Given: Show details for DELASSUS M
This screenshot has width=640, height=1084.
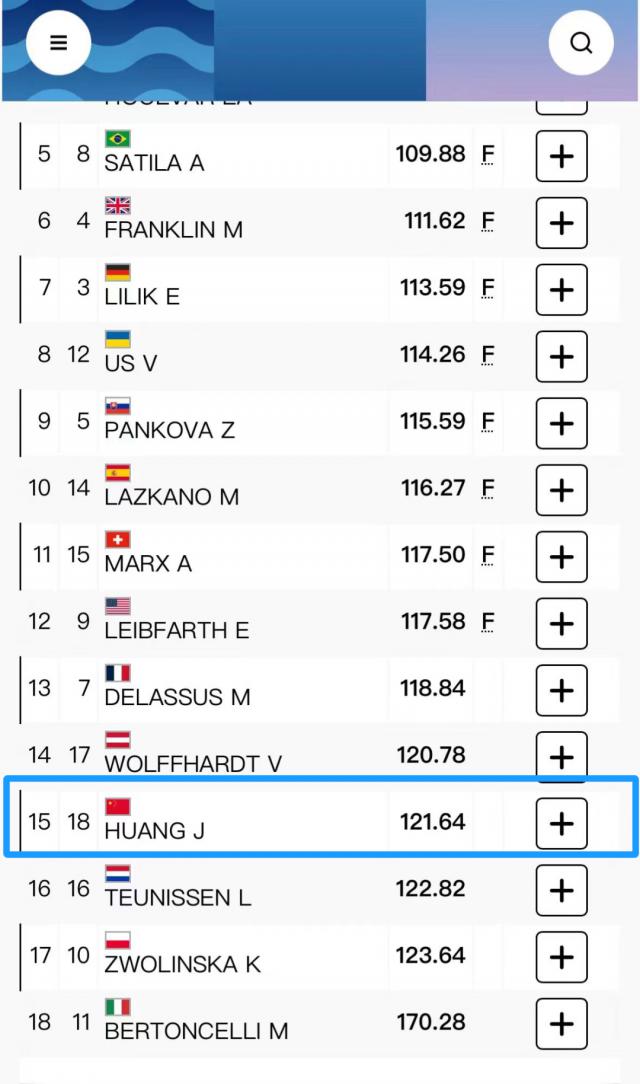Looking at the screenshot, I should [x=561, y=690].
